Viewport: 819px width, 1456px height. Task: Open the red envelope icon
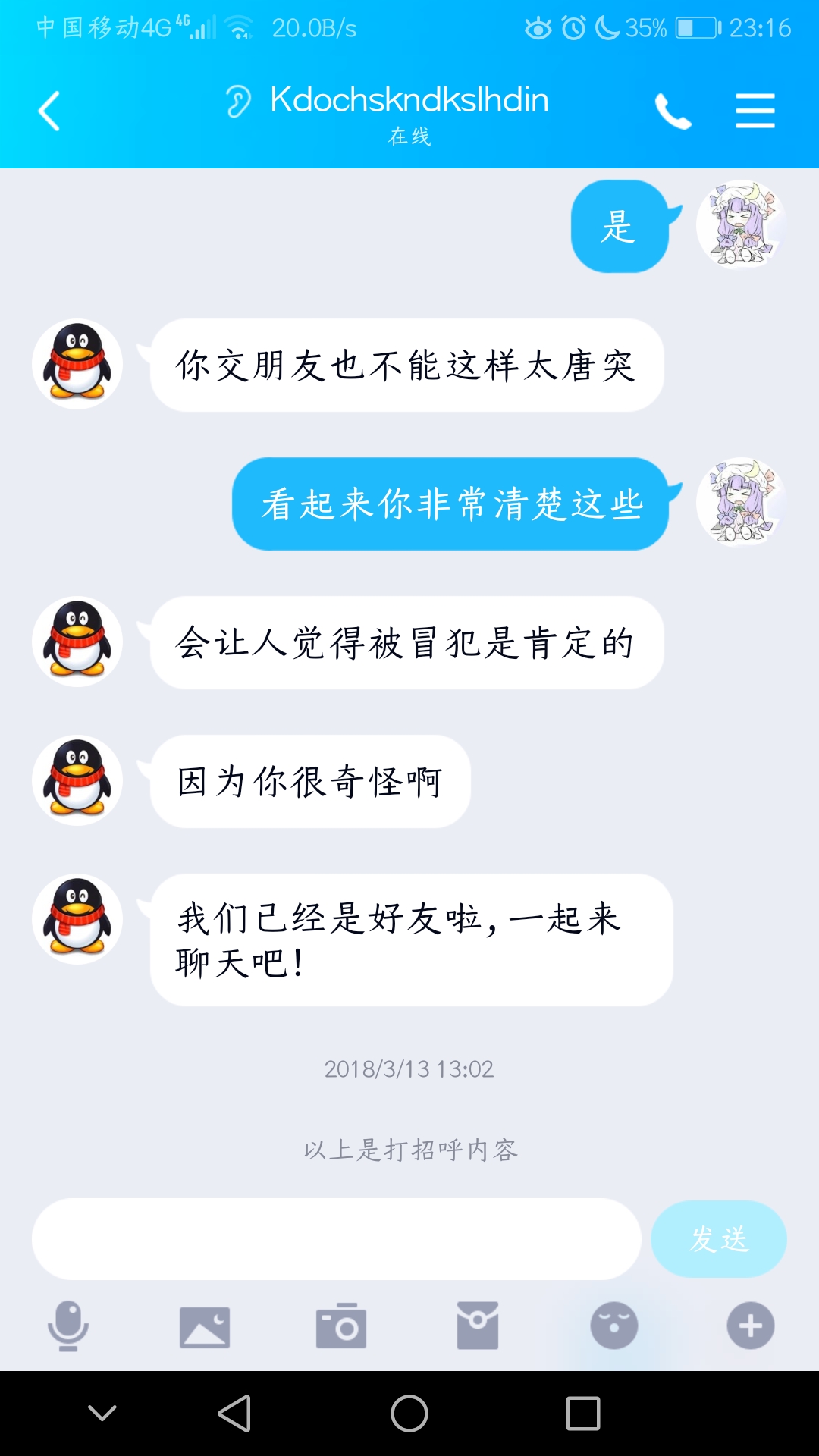click(478, 1326)
